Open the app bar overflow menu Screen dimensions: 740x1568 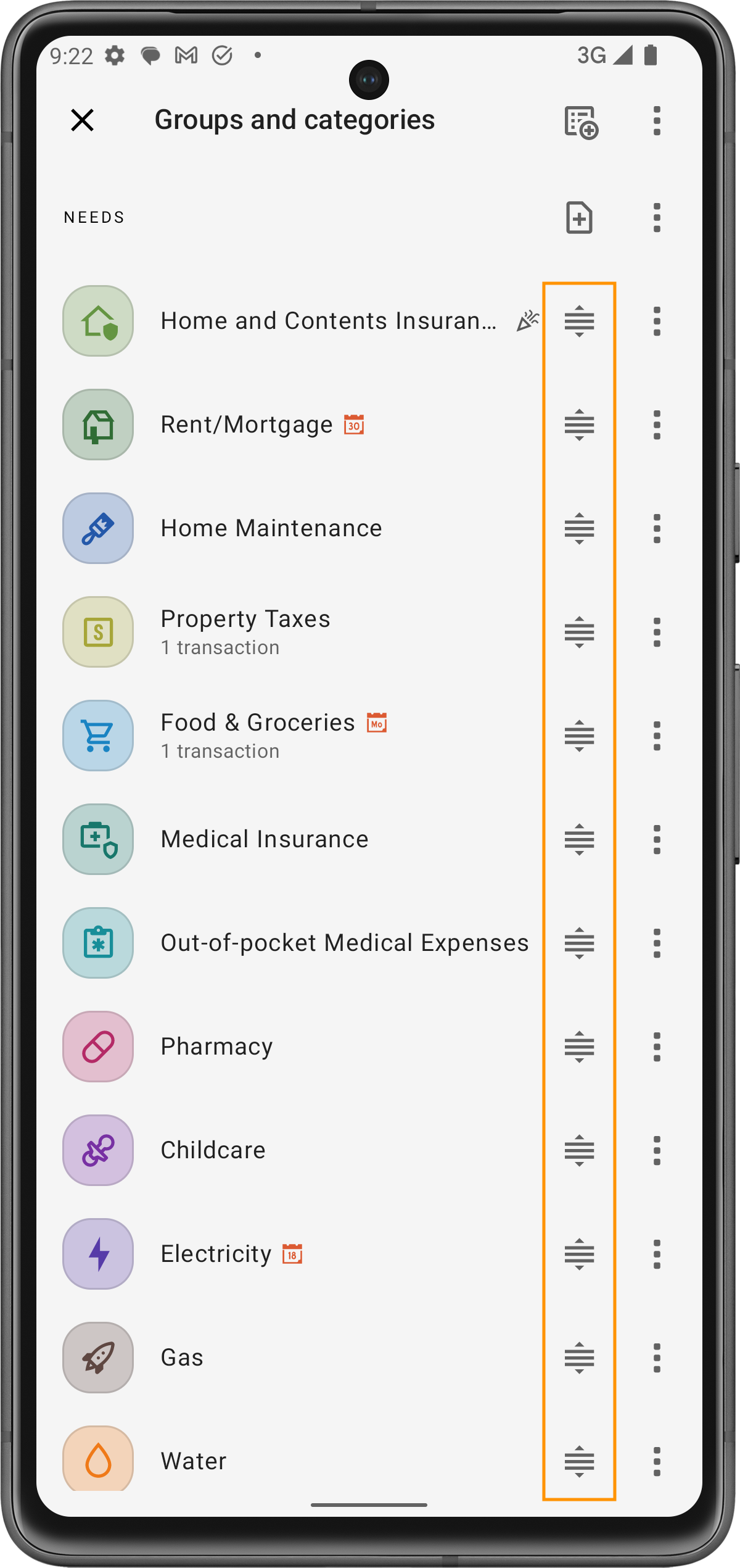coord(657,120)
